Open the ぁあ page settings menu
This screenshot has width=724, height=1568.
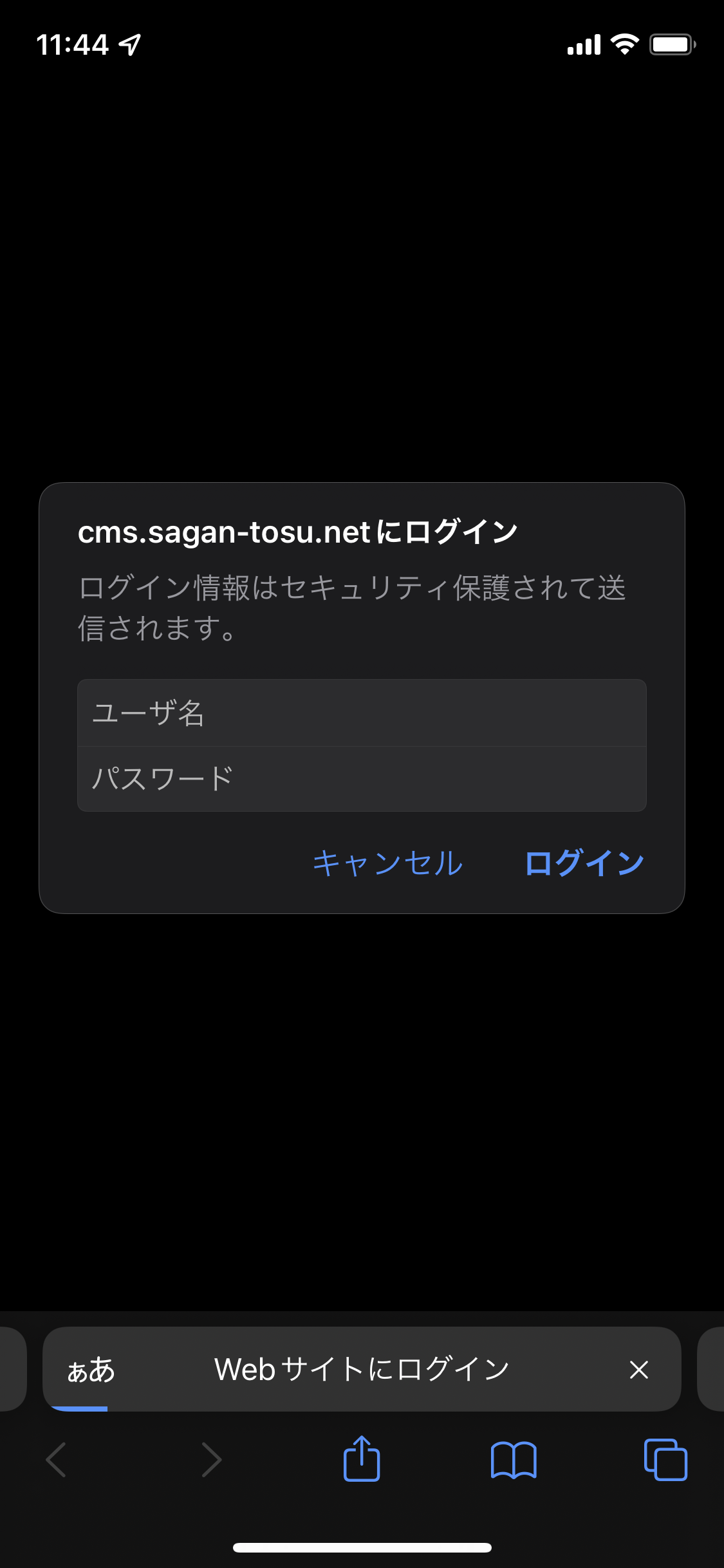(91, 1369)
